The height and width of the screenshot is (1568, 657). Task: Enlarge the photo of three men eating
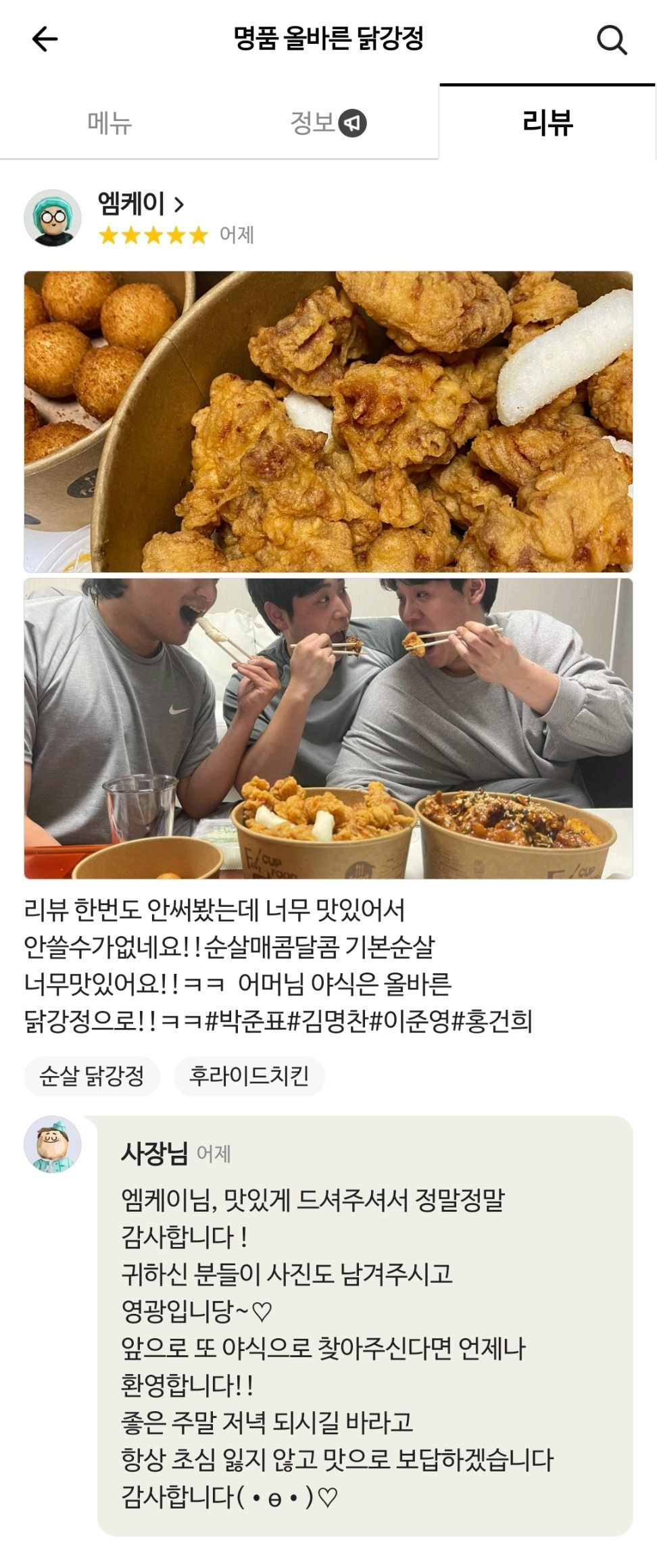click(328, 728)
